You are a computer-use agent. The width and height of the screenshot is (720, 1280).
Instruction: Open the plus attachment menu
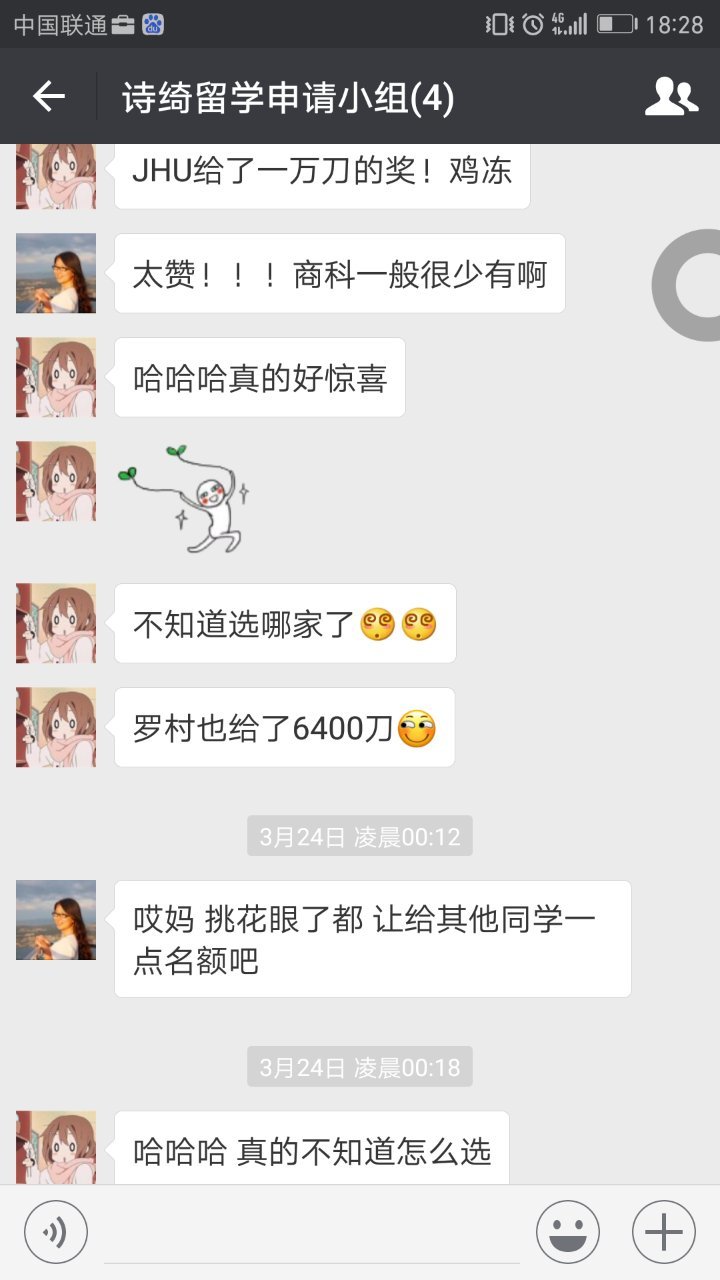tap(664, 1232)
